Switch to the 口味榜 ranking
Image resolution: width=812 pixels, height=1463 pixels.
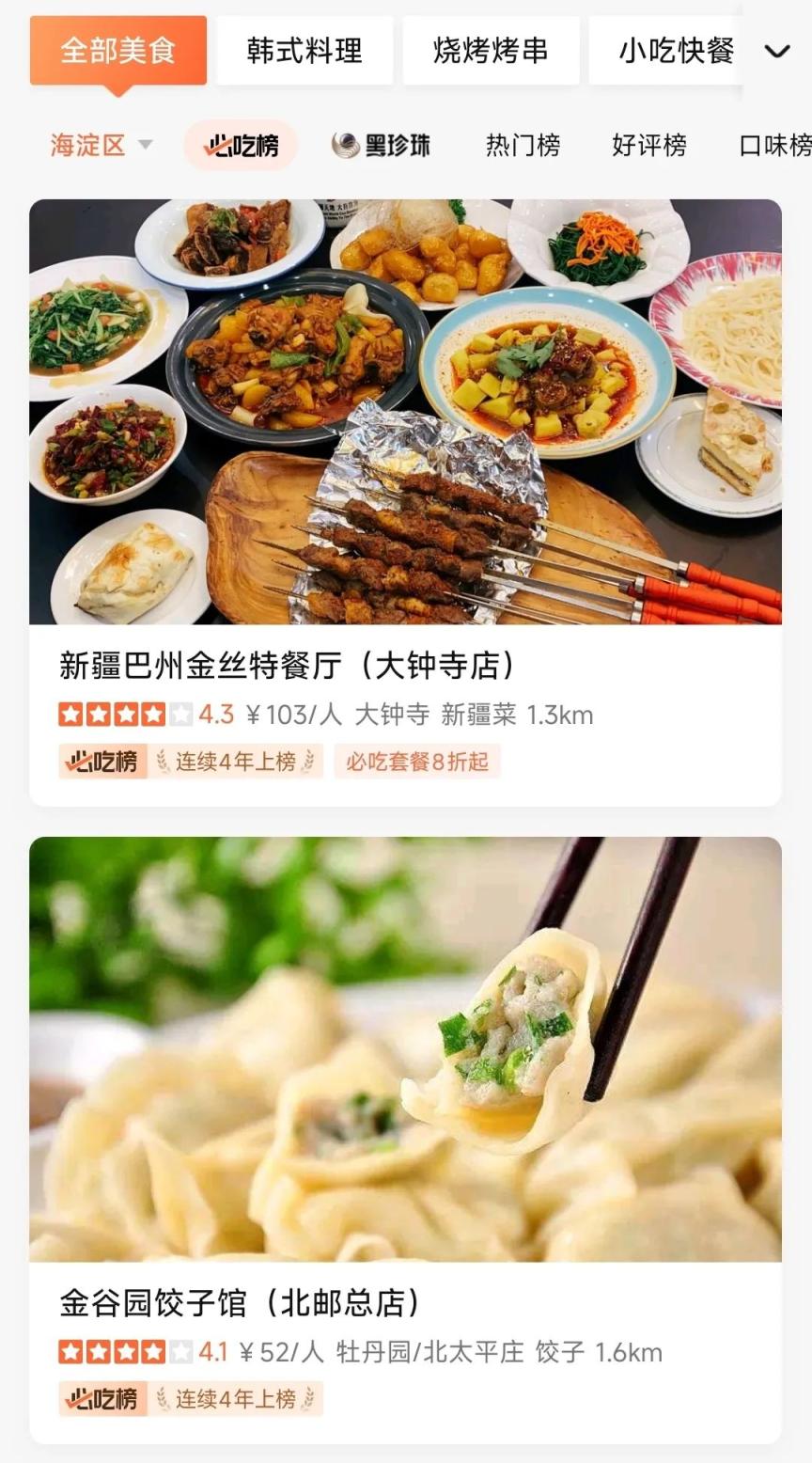point(774,145)
